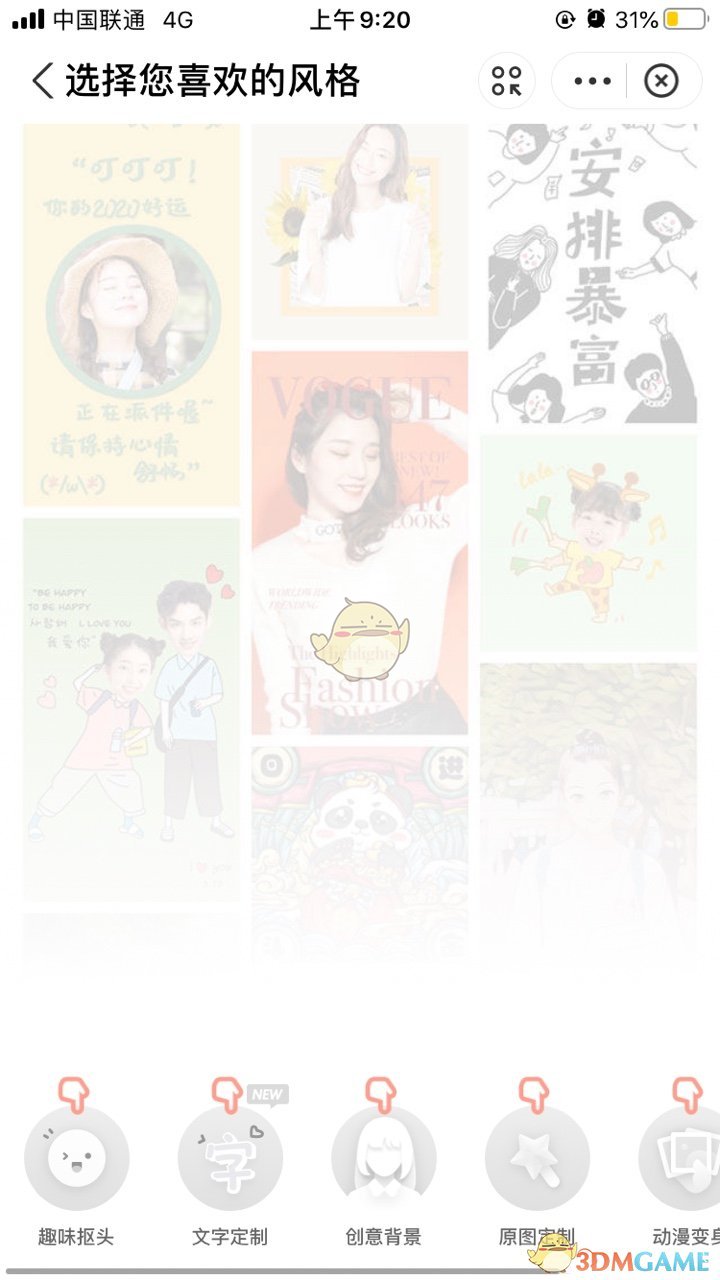Switch to 创意背景 category
This screenshot has height=1280, width=720.
pos(383,1160)
